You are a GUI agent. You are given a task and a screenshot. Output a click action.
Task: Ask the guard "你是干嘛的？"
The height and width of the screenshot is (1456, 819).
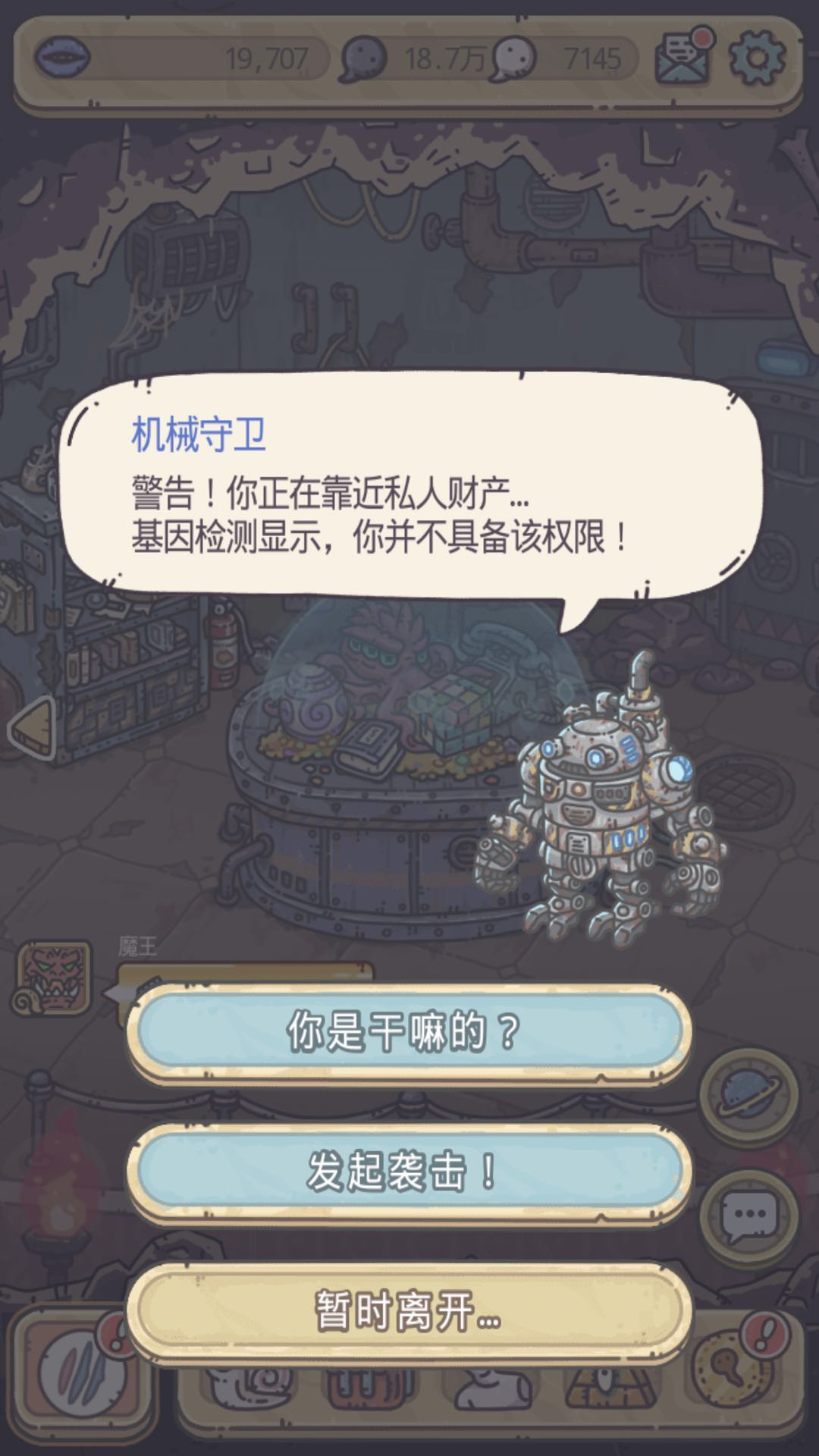coord(408,1032)
